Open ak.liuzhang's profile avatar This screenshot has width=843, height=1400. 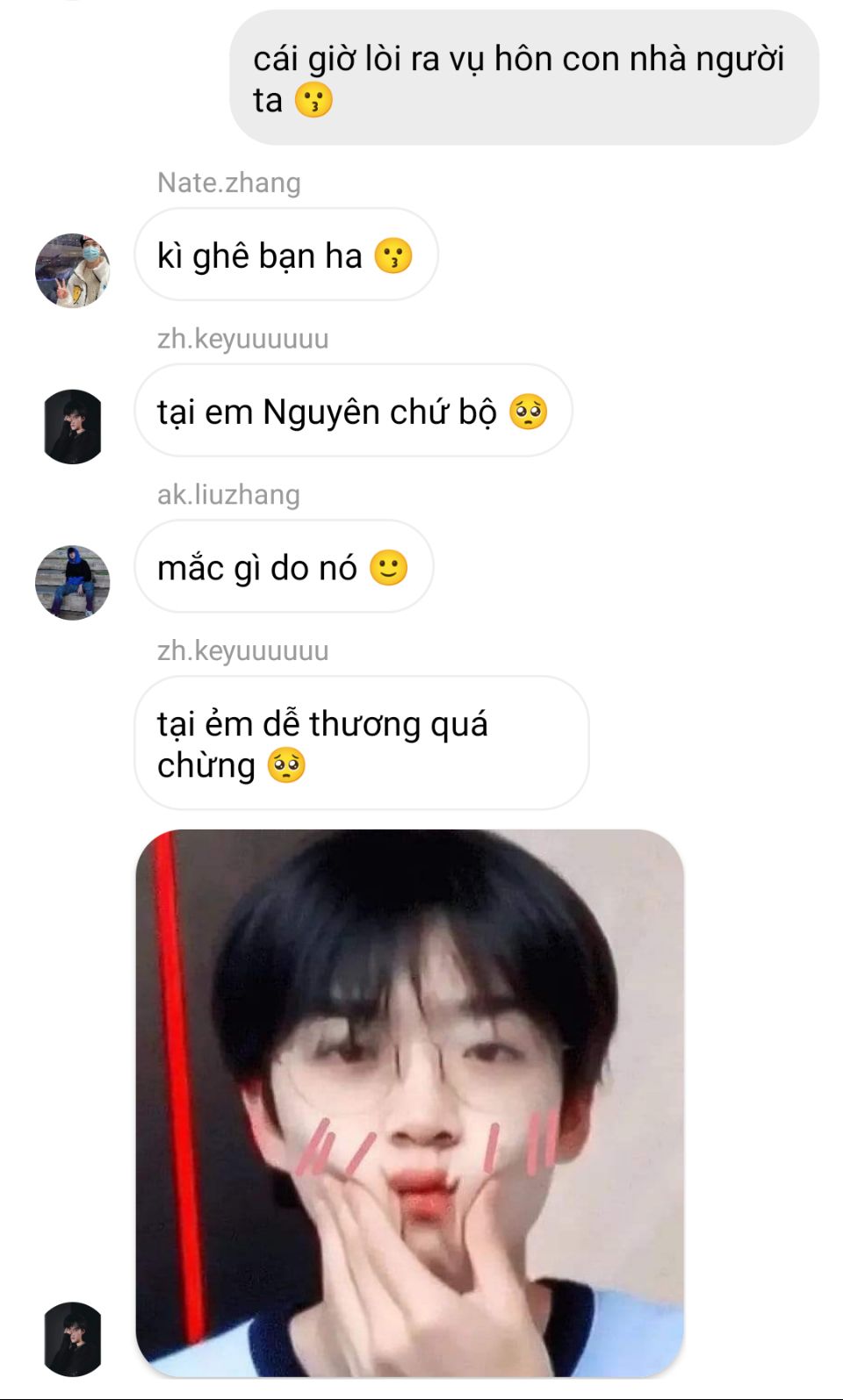coord(73,583)
